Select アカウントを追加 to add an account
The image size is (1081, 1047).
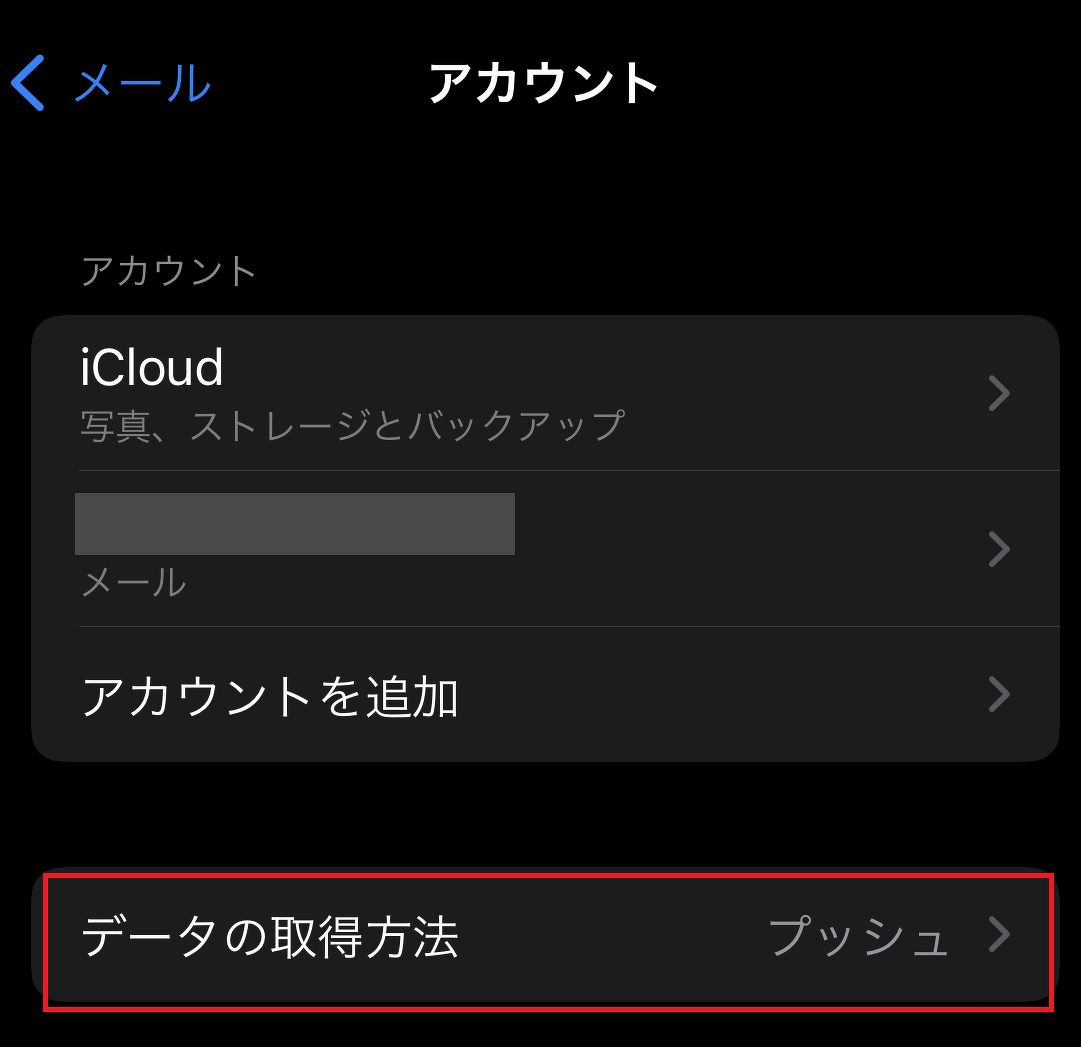tap(545, 695)
